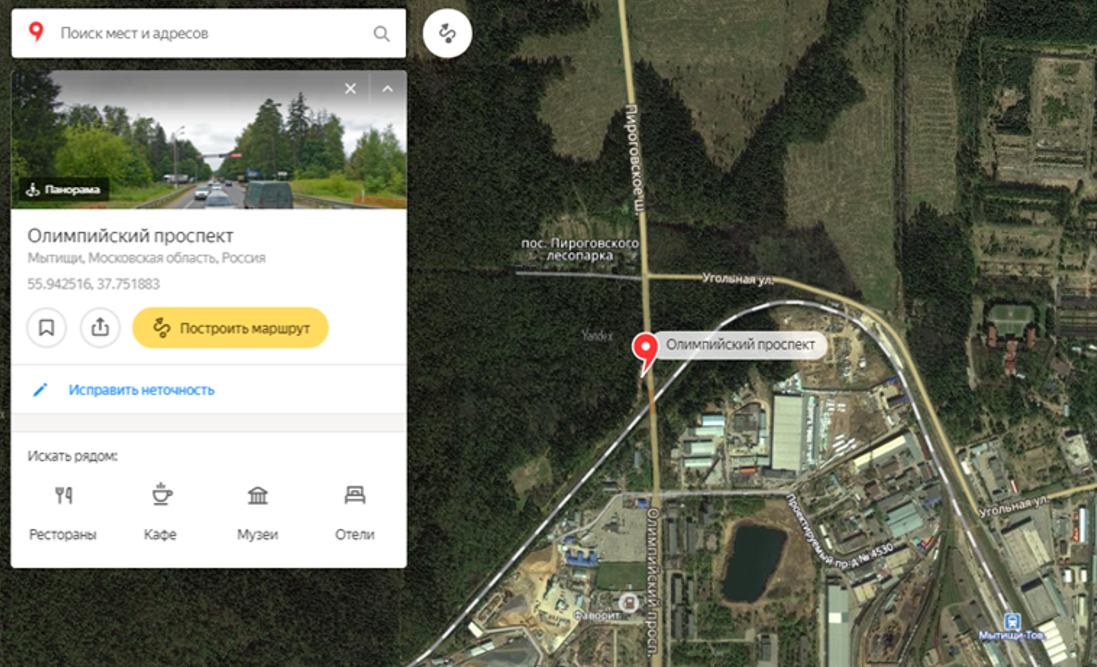Tap the red map pin marker
Image resolution: width=1097 pixels, height=667 pixels.
pyautogui.click(x=645, y=351)
